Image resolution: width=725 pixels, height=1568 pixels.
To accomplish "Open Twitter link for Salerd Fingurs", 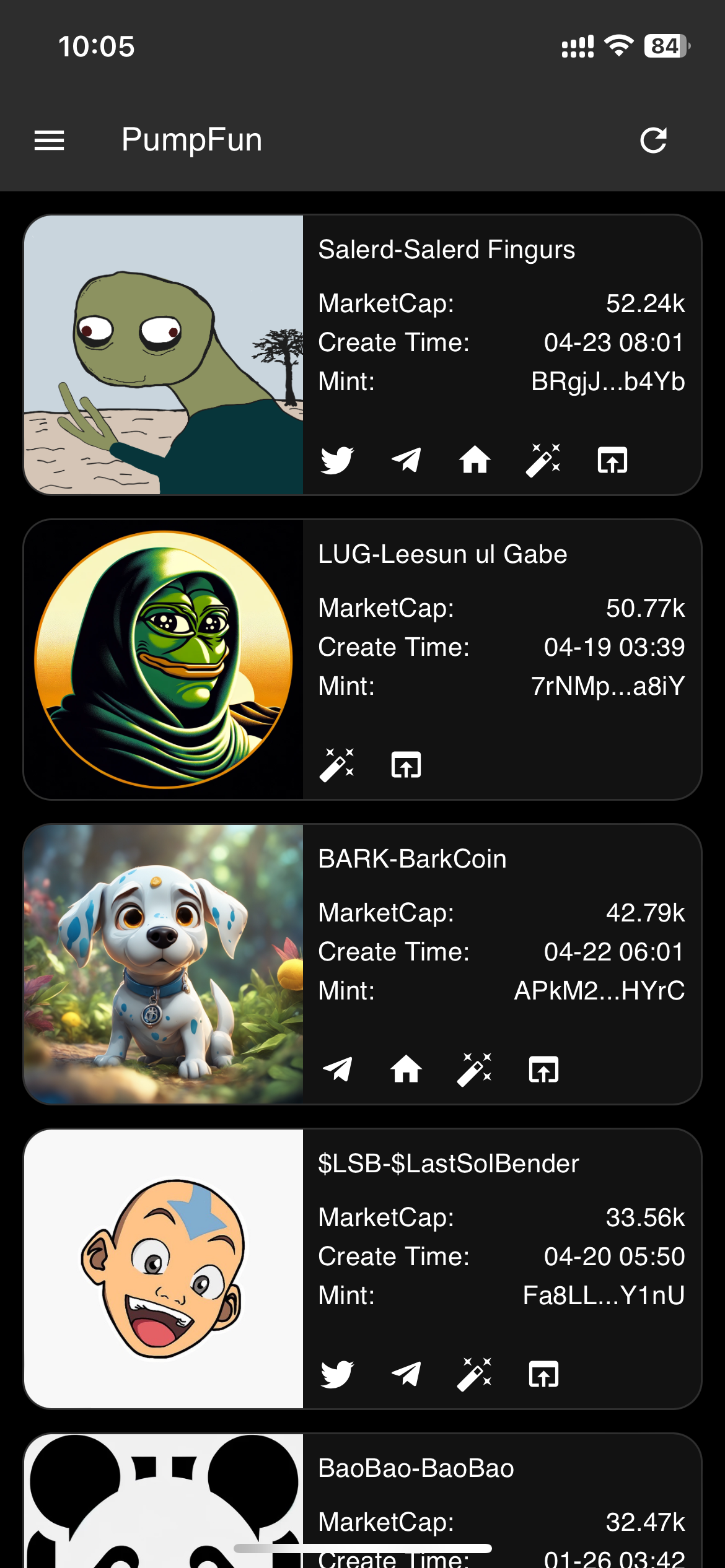I will [x=337, y=460].
